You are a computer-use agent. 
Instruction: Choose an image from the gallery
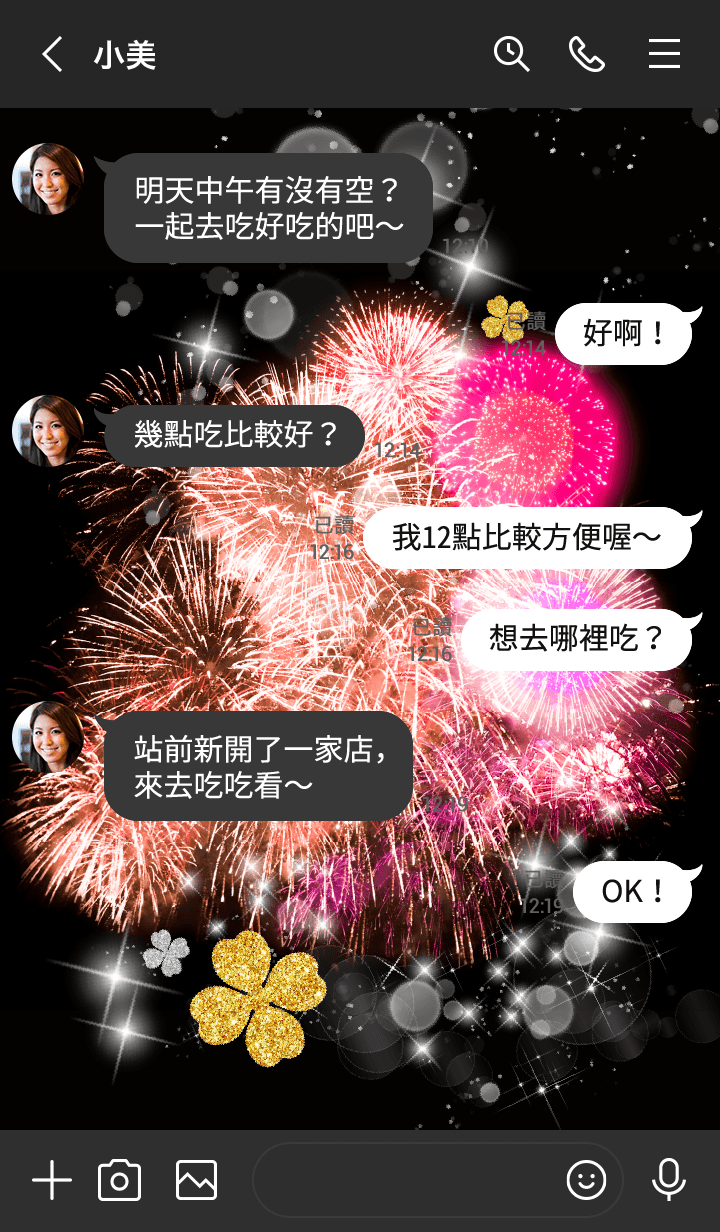pyautogui.click(x=196, y=1181)
